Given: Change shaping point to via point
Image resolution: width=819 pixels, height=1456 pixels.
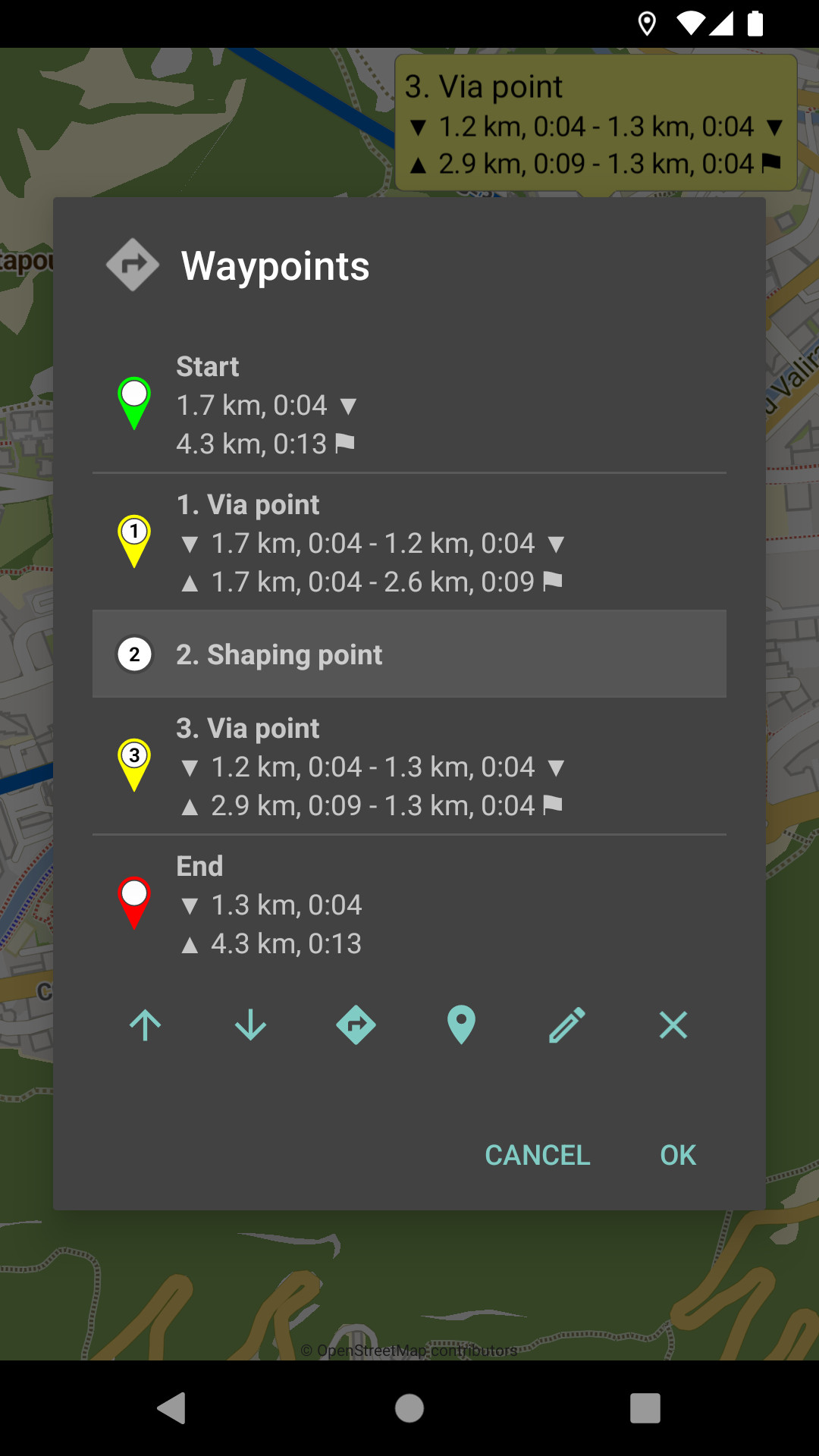Looking at the screenshot, I should pyautogui.click(x=356, y=1025).
